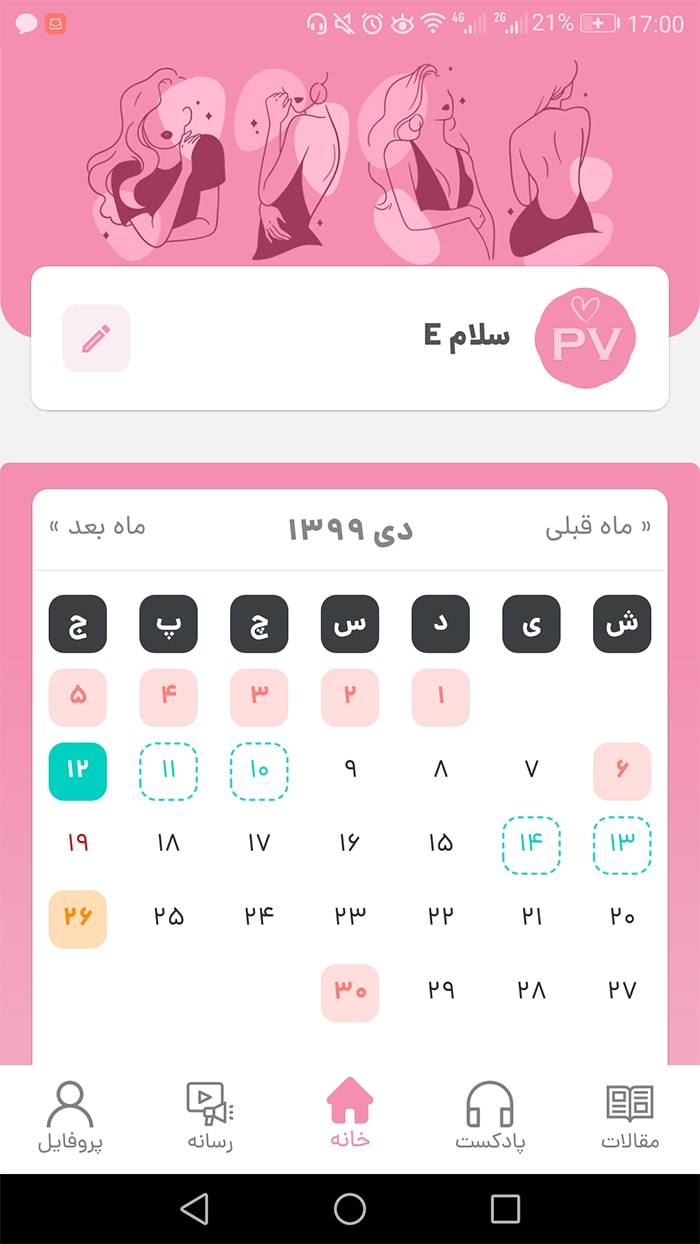Switch to the پادکست tab
Image resolution: width=700 pixels, height=1244 pixels.
point(490,1117)
